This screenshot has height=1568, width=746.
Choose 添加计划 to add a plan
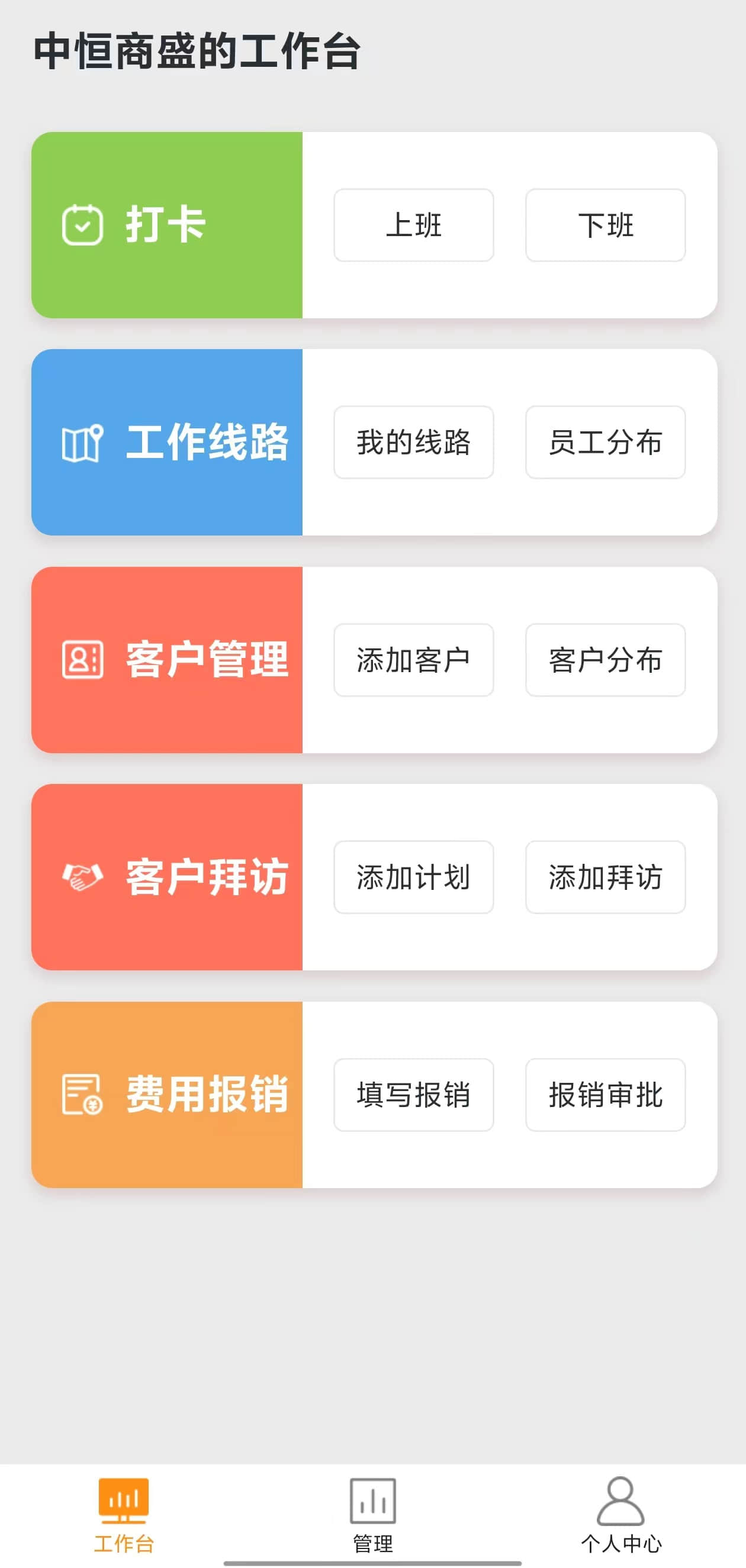pyautogui.click(x=413, y=877)
